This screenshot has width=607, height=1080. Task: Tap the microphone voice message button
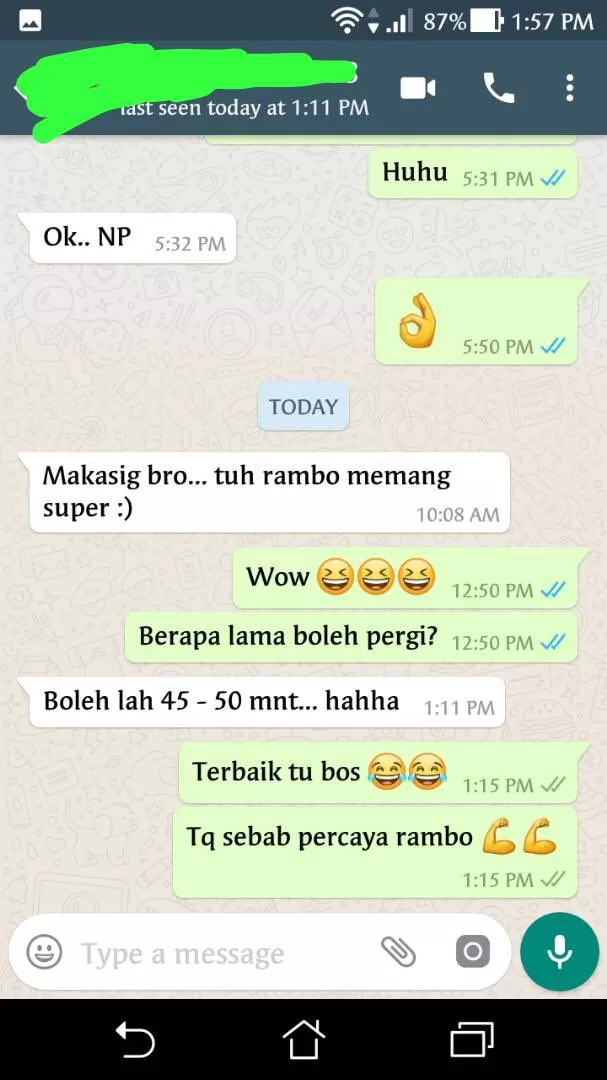click(x=559, y=951)
